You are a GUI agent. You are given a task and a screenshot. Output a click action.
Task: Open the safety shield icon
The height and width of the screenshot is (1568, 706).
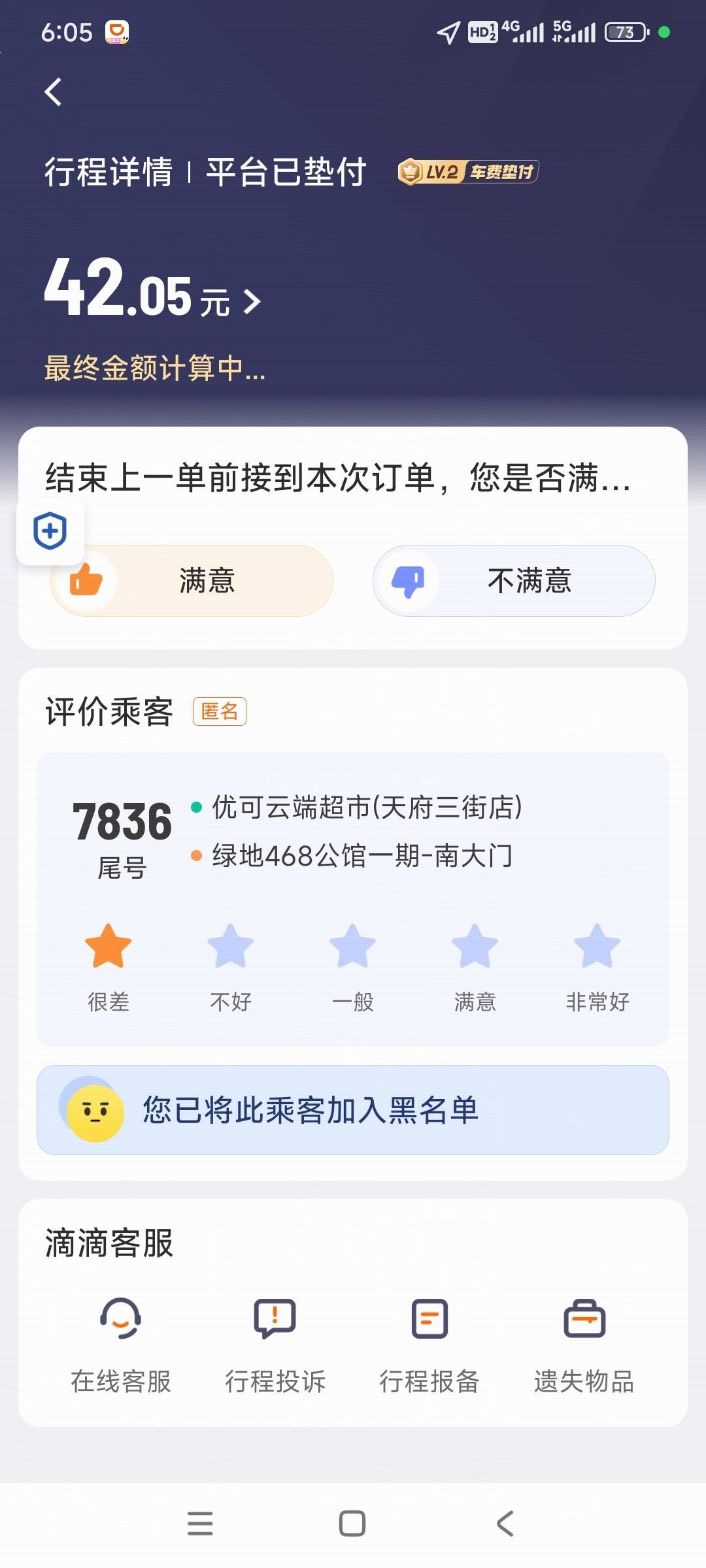(x=50, y=531)
